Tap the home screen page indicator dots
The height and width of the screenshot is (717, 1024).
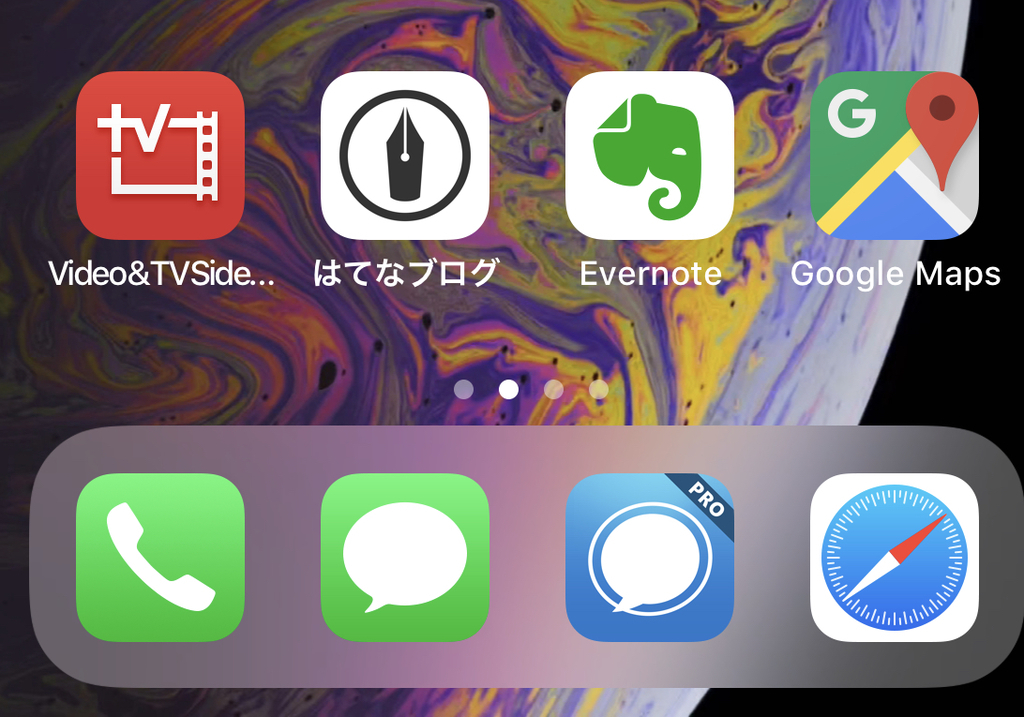[x=531, y=389]
